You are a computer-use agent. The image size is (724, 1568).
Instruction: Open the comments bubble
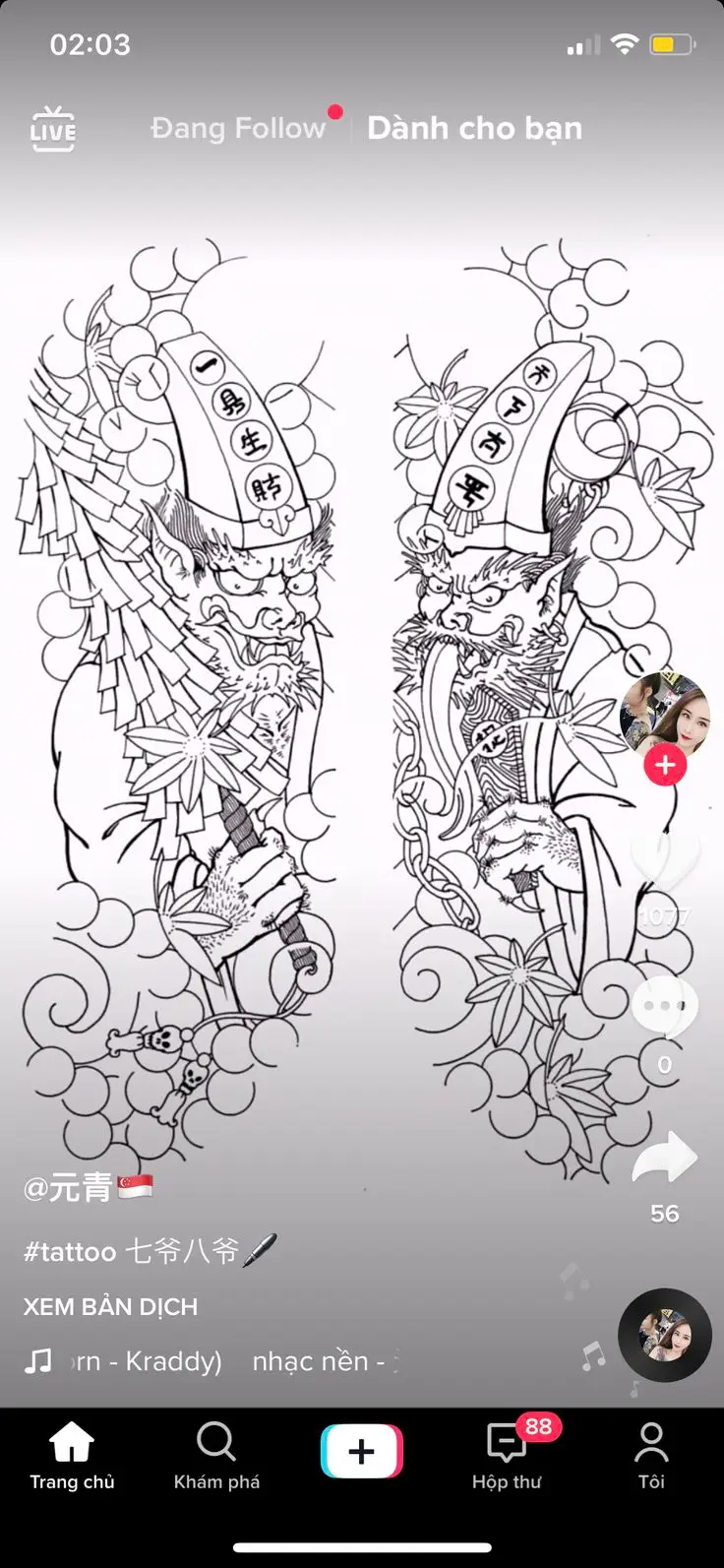pyautogui.click(x=665, y=1007)
